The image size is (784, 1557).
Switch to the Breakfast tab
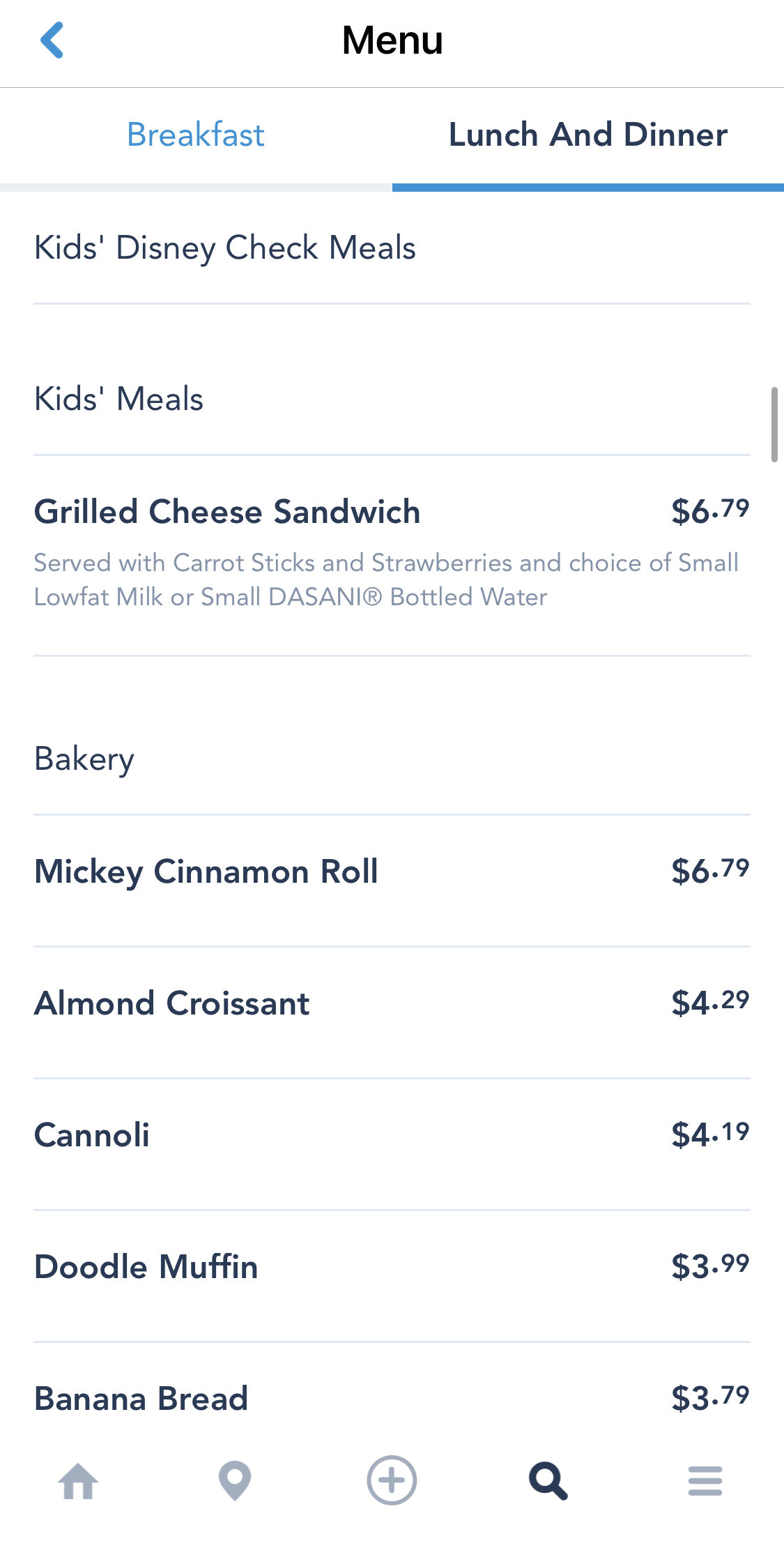196,135
